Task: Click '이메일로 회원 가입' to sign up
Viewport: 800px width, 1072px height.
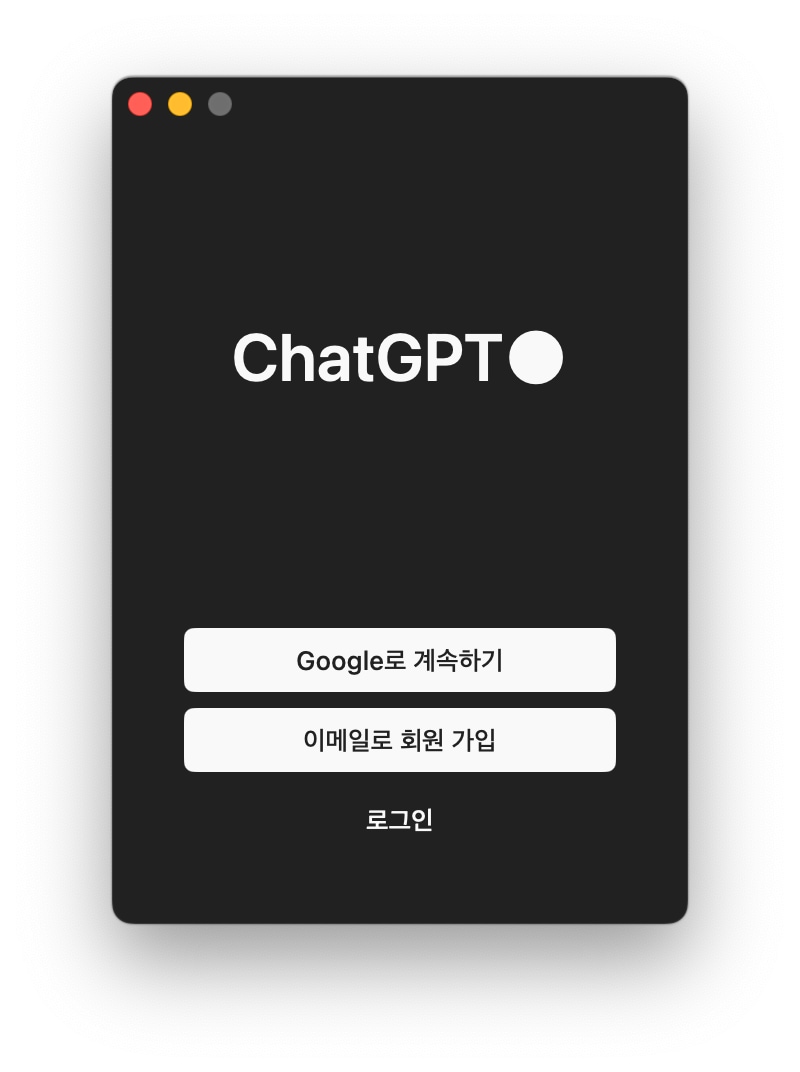Action: tap(400, 740)
